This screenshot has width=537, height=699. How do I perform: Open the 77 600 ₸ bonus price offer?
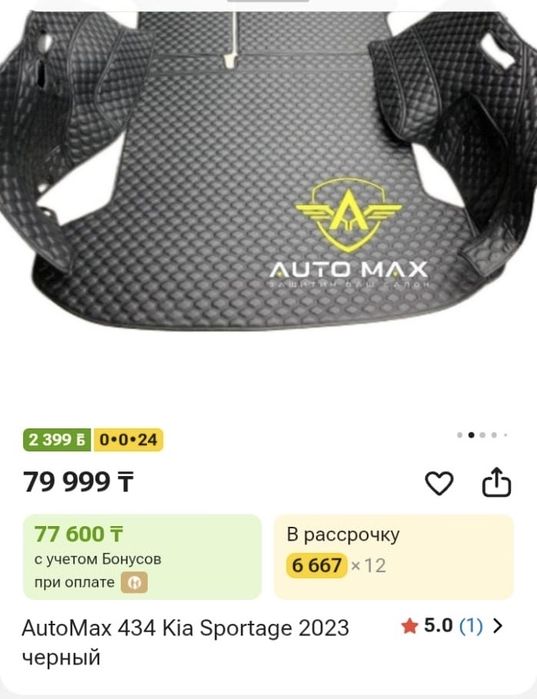click(x=142, y=556)
